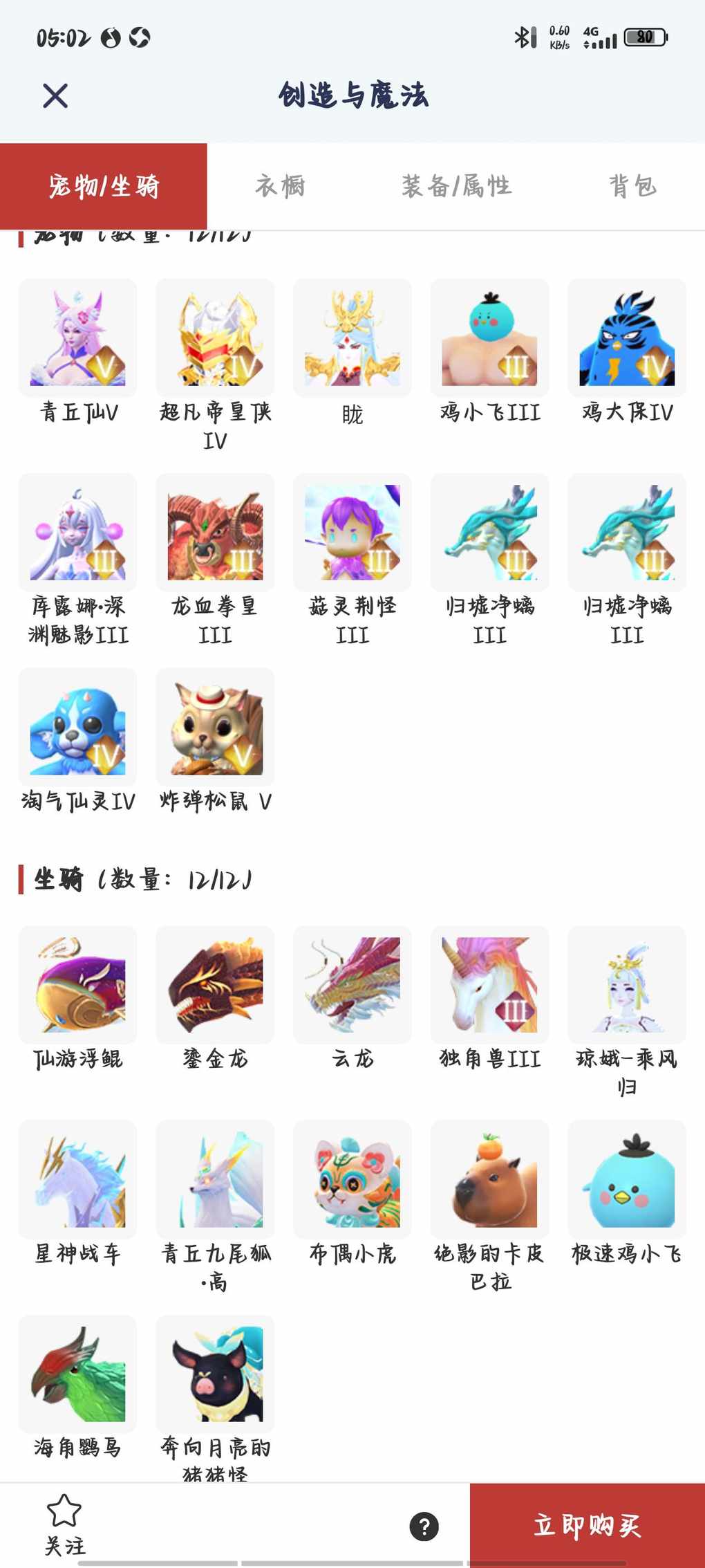The width and height of the screenshot is (705, 1568).
Task: Select the 胧 pet tile
Action: 352,338
